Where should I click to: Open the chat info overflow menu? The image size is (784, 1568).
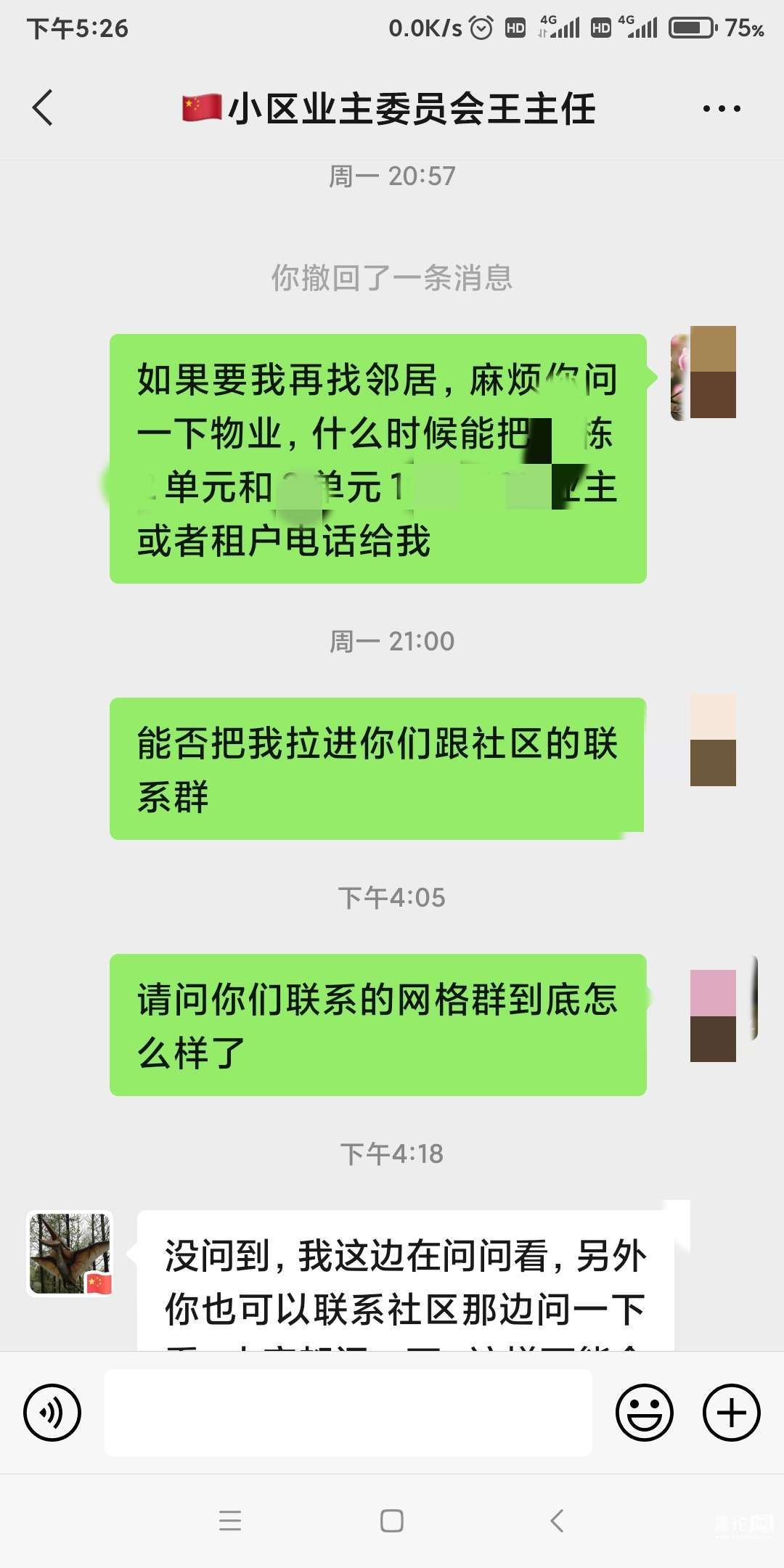(721, 109)
